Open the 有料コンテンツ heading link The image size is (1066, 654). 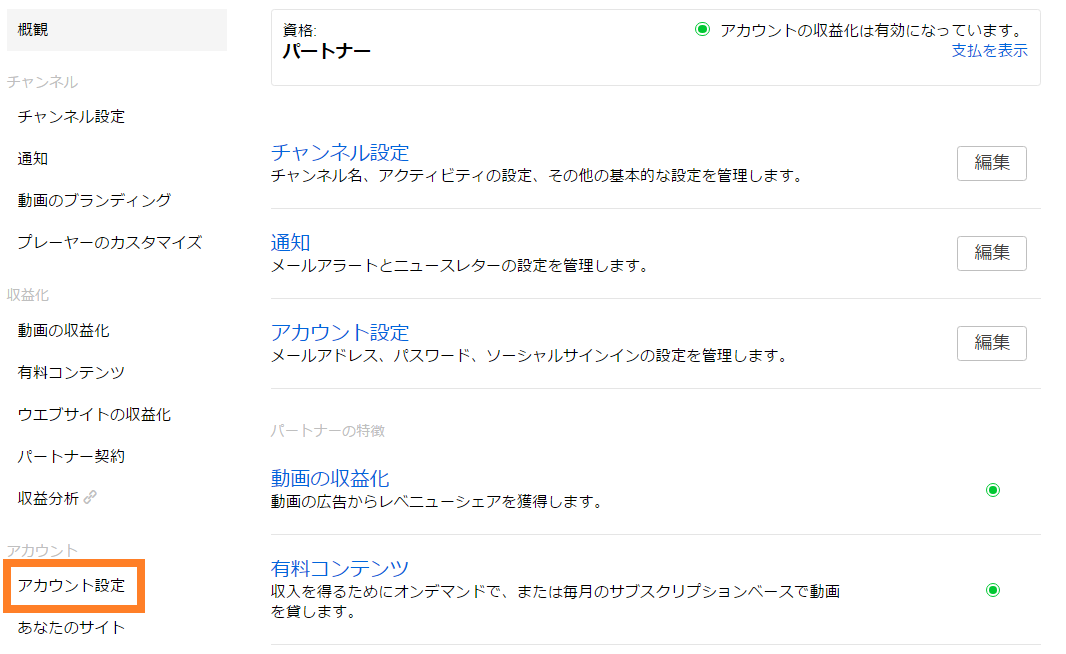(x=340, y=568)
